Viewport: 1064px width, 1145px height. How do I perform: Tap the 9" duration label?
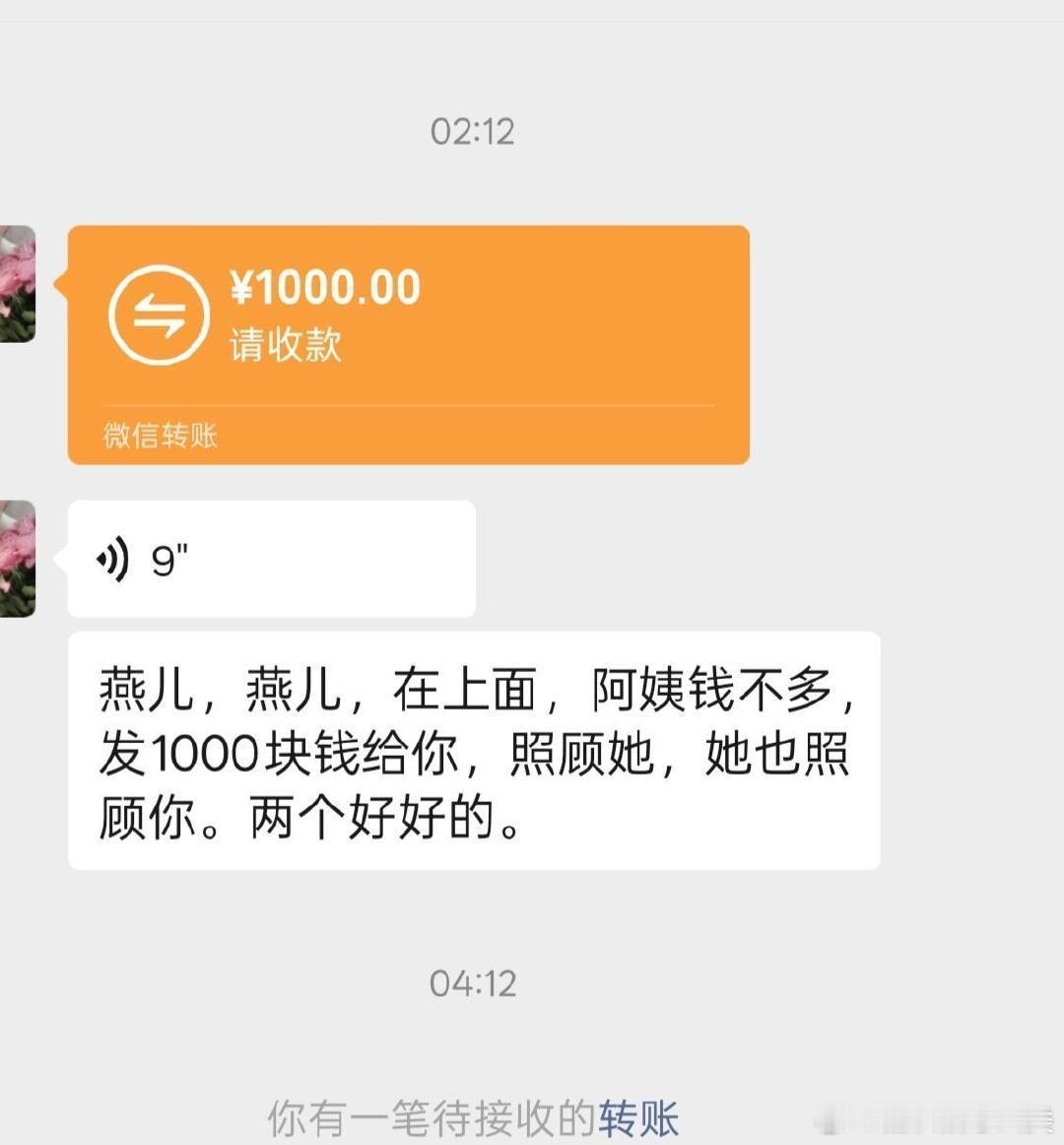click(x=167, y=557)
